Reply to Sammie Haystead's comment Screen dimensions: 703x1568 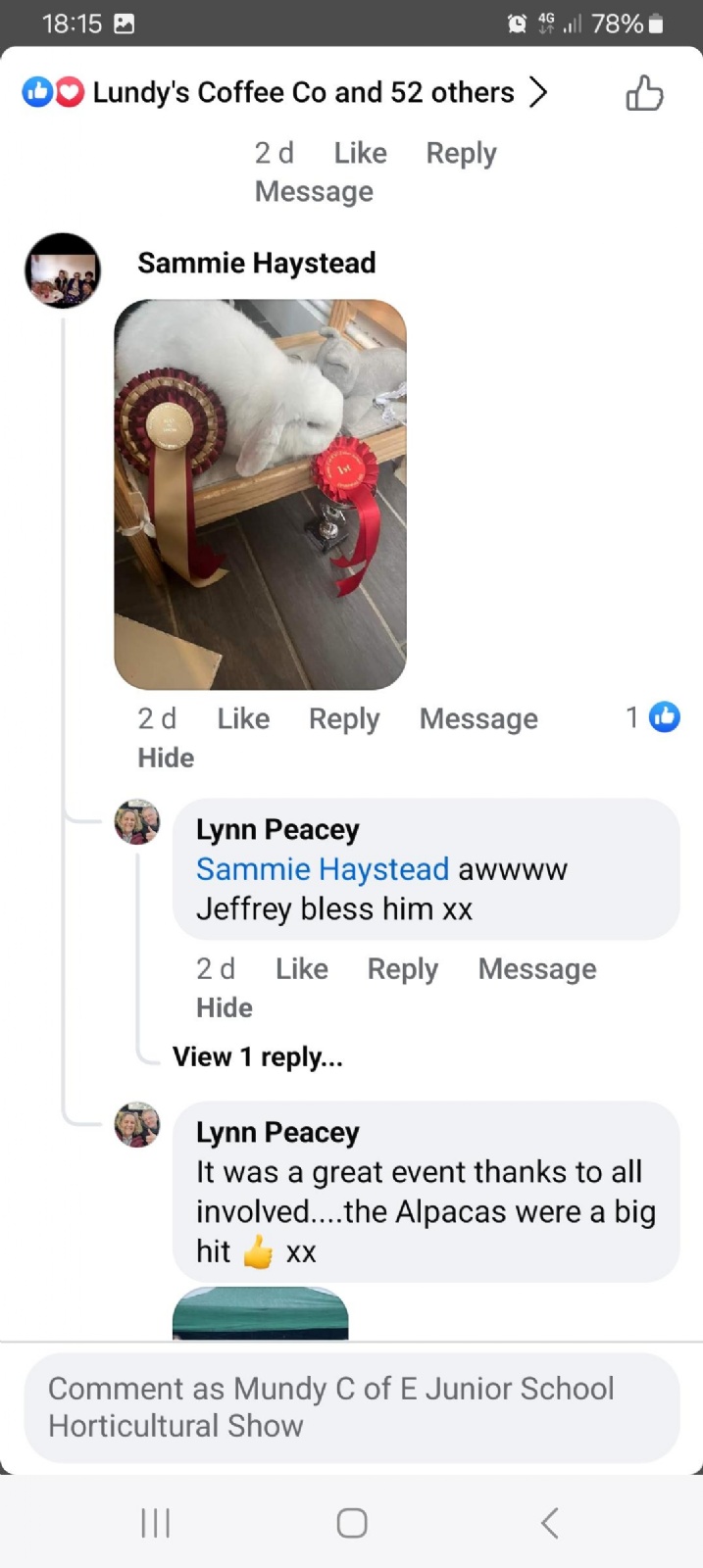[x=344, y=718]
